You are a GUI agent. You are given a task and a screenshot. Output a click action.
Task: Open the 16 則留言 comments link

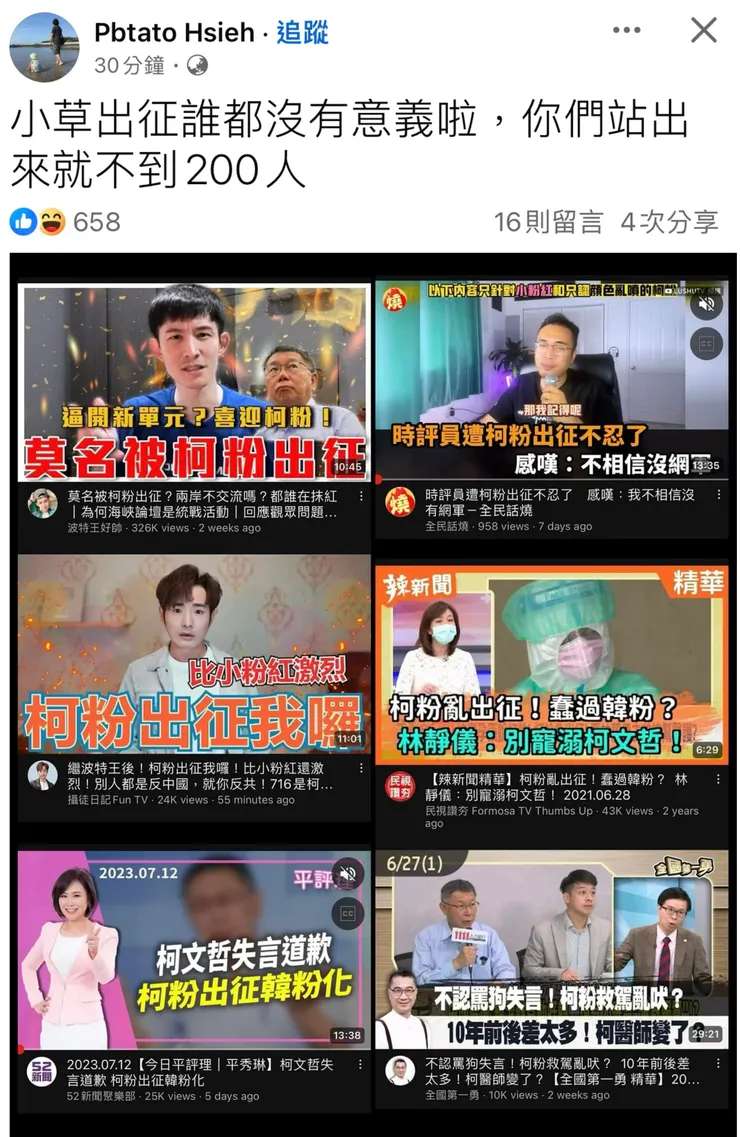[549, 222]
